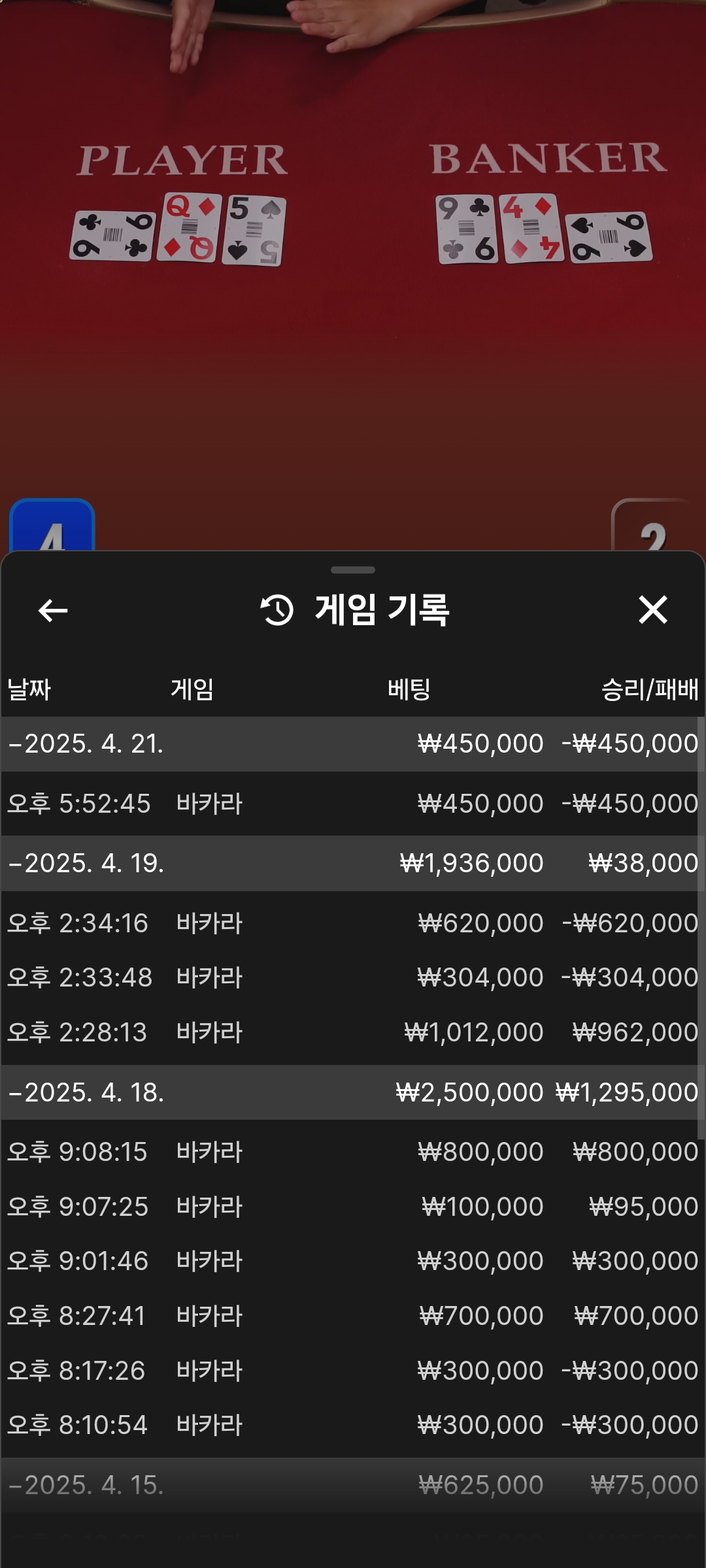Go back from the game history panel

(53, 610)
